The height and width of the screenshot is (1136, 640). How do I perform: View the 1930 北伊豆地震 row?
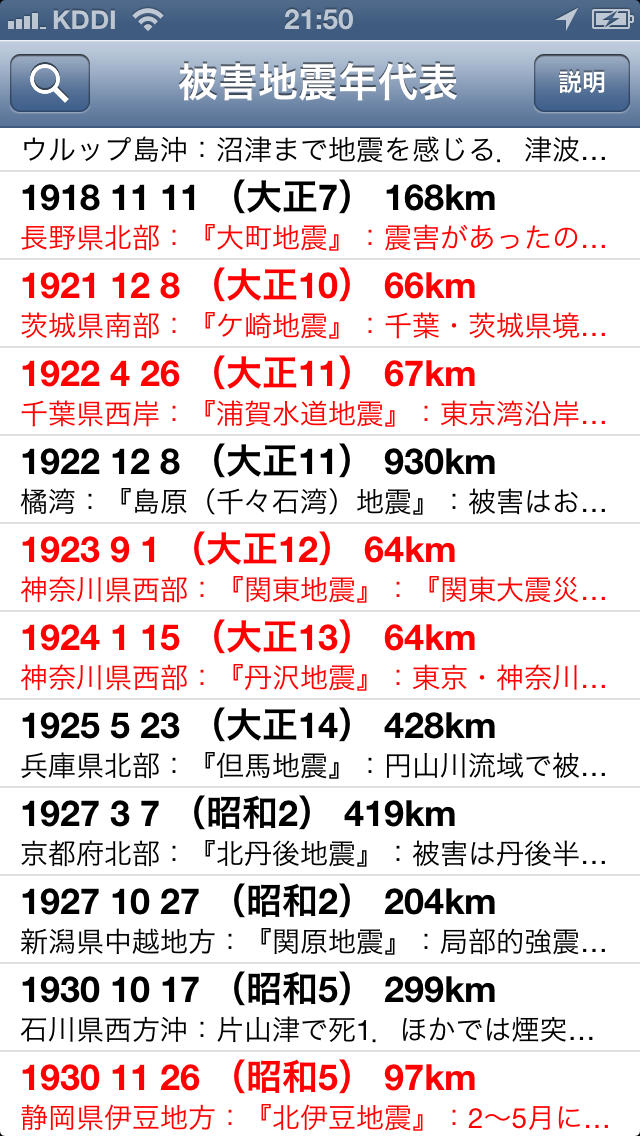click(x=320, y=1095)
